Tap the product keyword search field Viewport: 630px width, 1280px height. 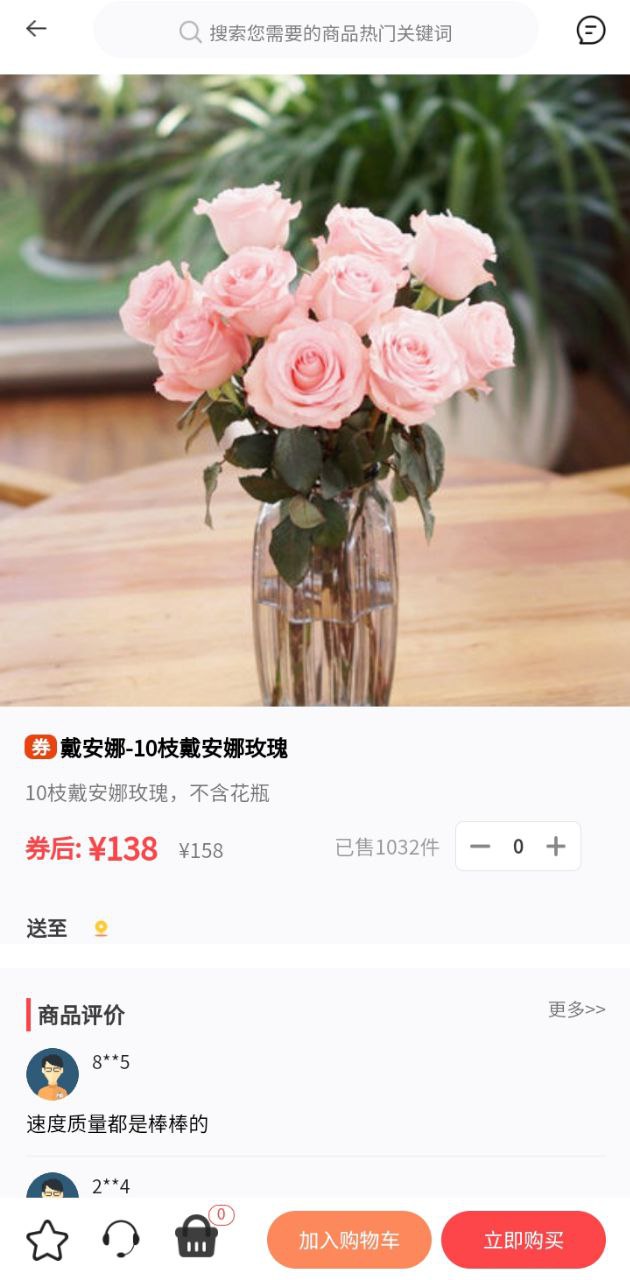pyautogui.click(x=315, y=31)
